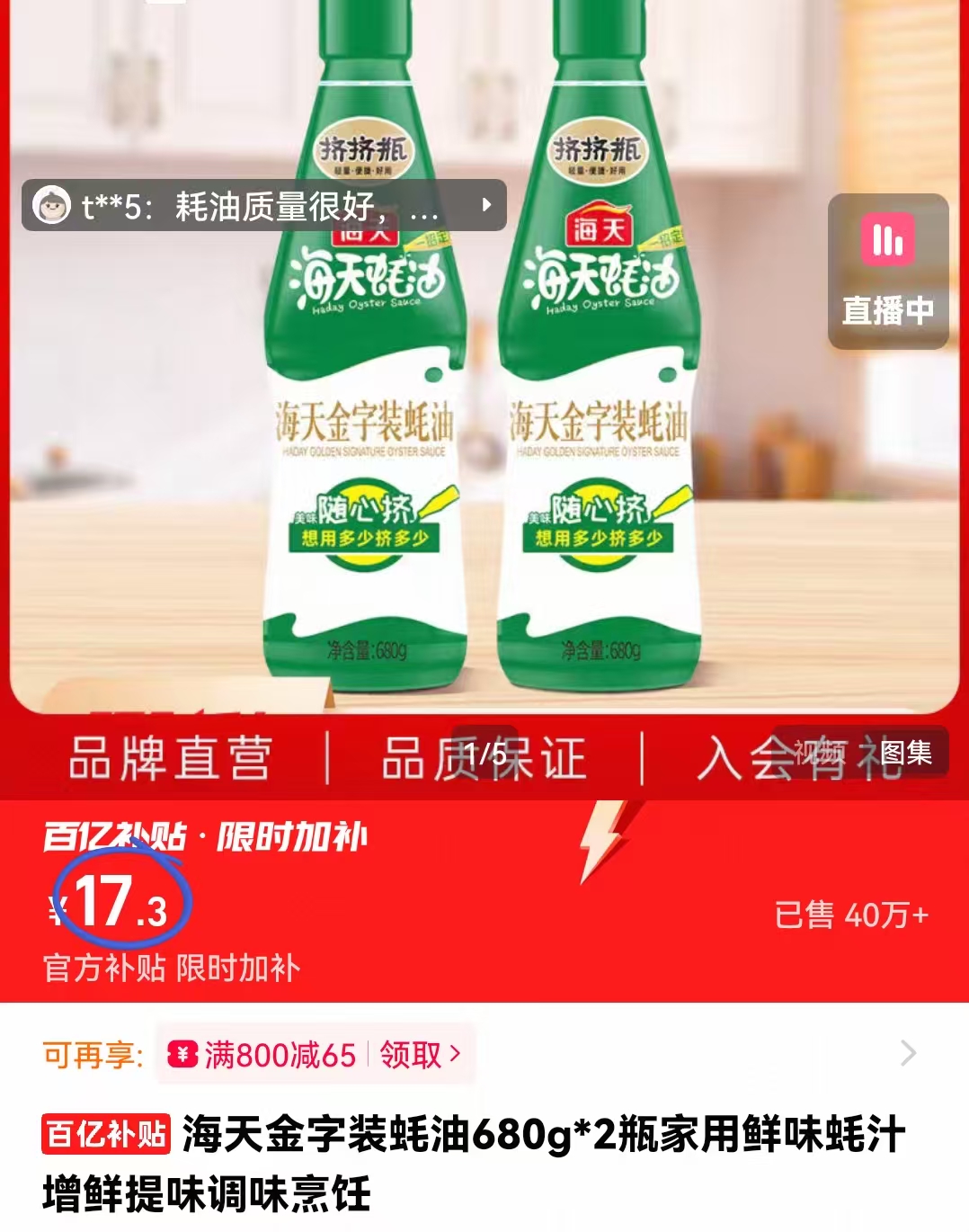Select the 品牌直营 guarantee entry
The width and height of the screenshot is (969, 1232).
(172, 758)
